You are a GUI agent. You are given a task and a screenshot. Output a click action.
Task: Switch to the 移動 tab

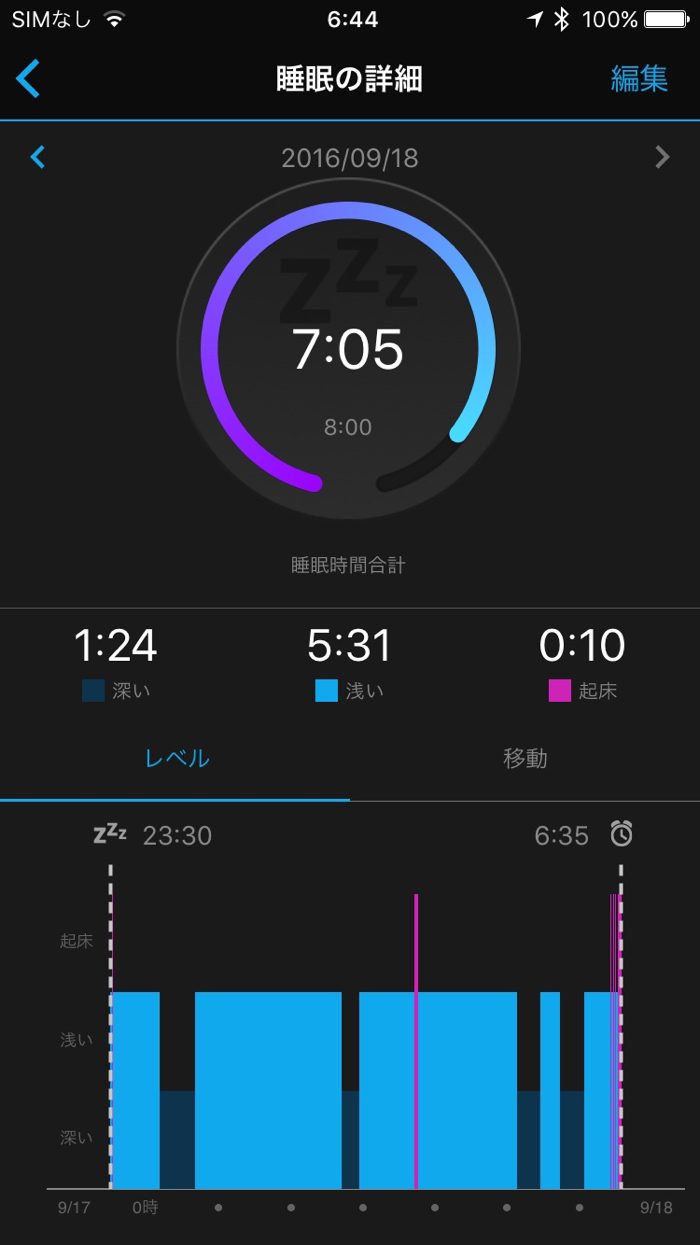tap(524, 758)
